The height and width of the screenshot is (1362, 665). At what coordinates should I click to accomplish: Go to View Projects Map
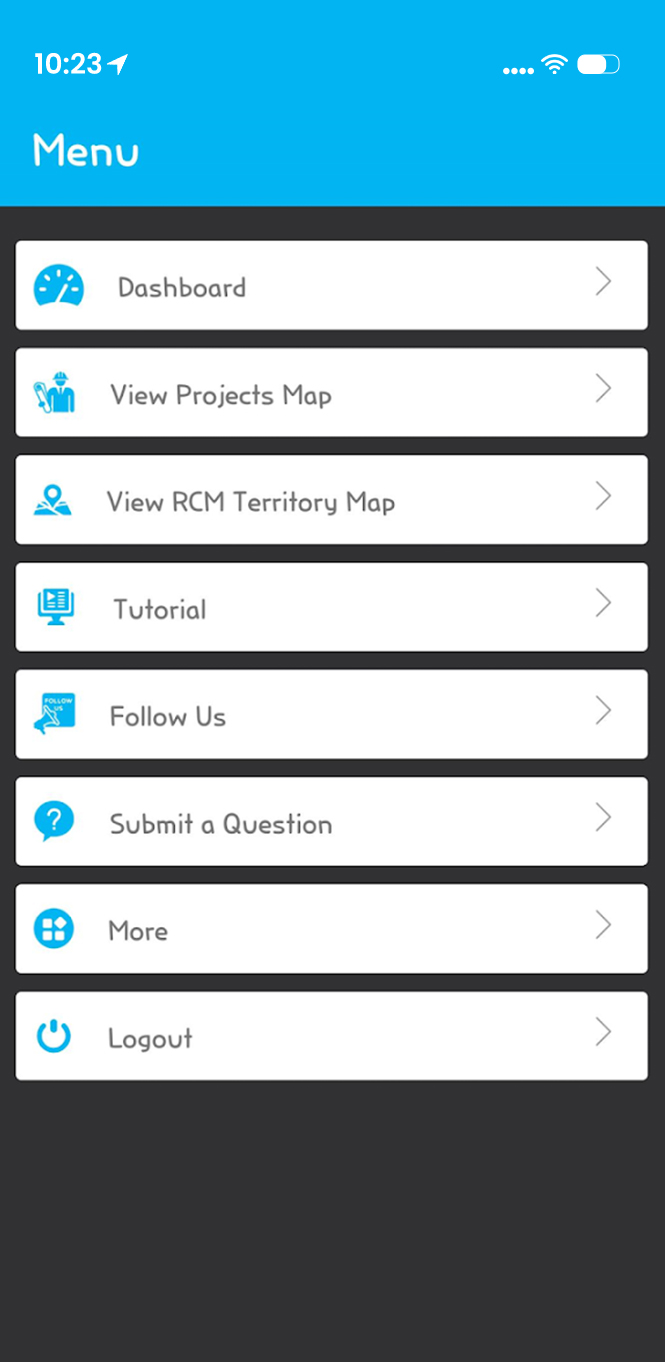tap(331, 392)
